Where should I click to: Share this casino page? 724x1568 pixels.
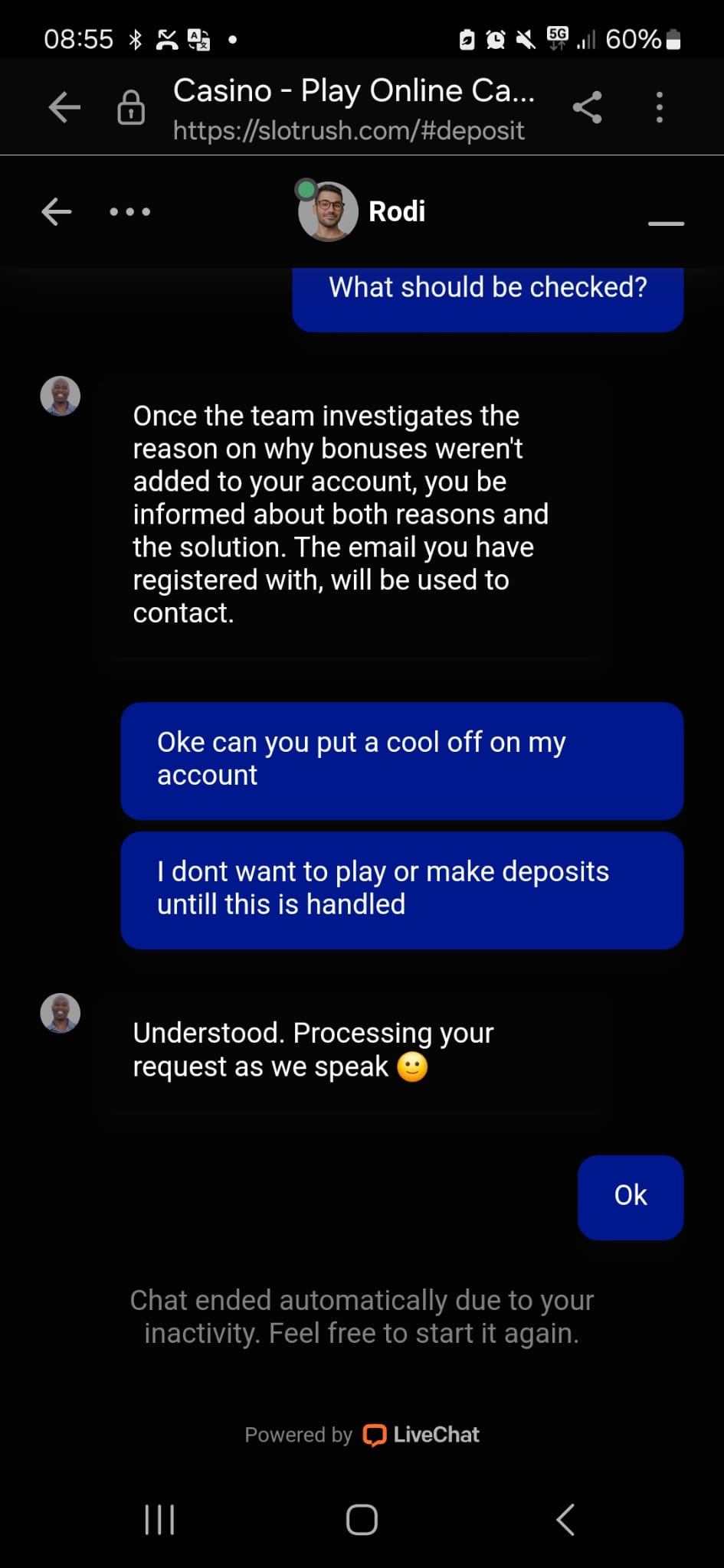pos(587,108)
